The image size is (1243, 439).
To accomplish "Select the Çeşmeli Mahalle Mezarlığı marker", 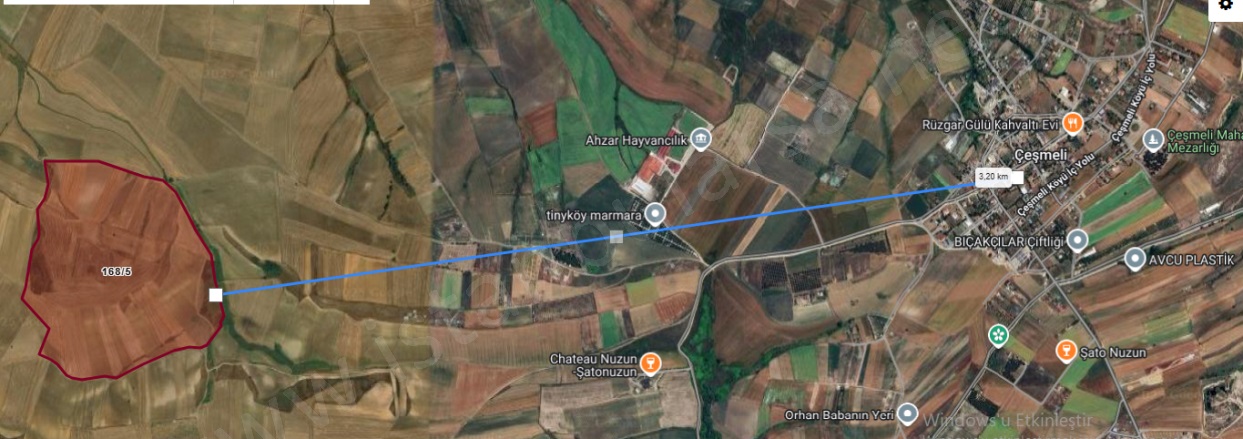I will tap(1153, 138).
